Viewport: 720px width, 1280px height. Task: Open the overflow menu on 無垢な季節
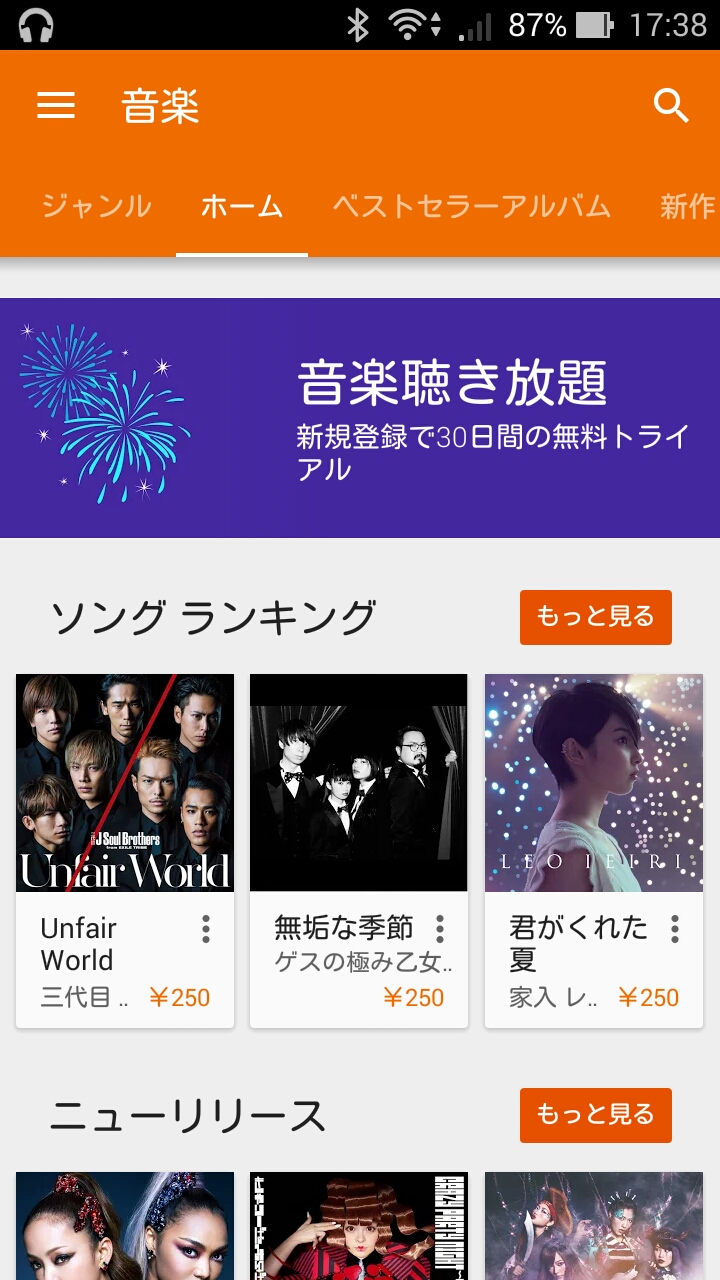440,929
